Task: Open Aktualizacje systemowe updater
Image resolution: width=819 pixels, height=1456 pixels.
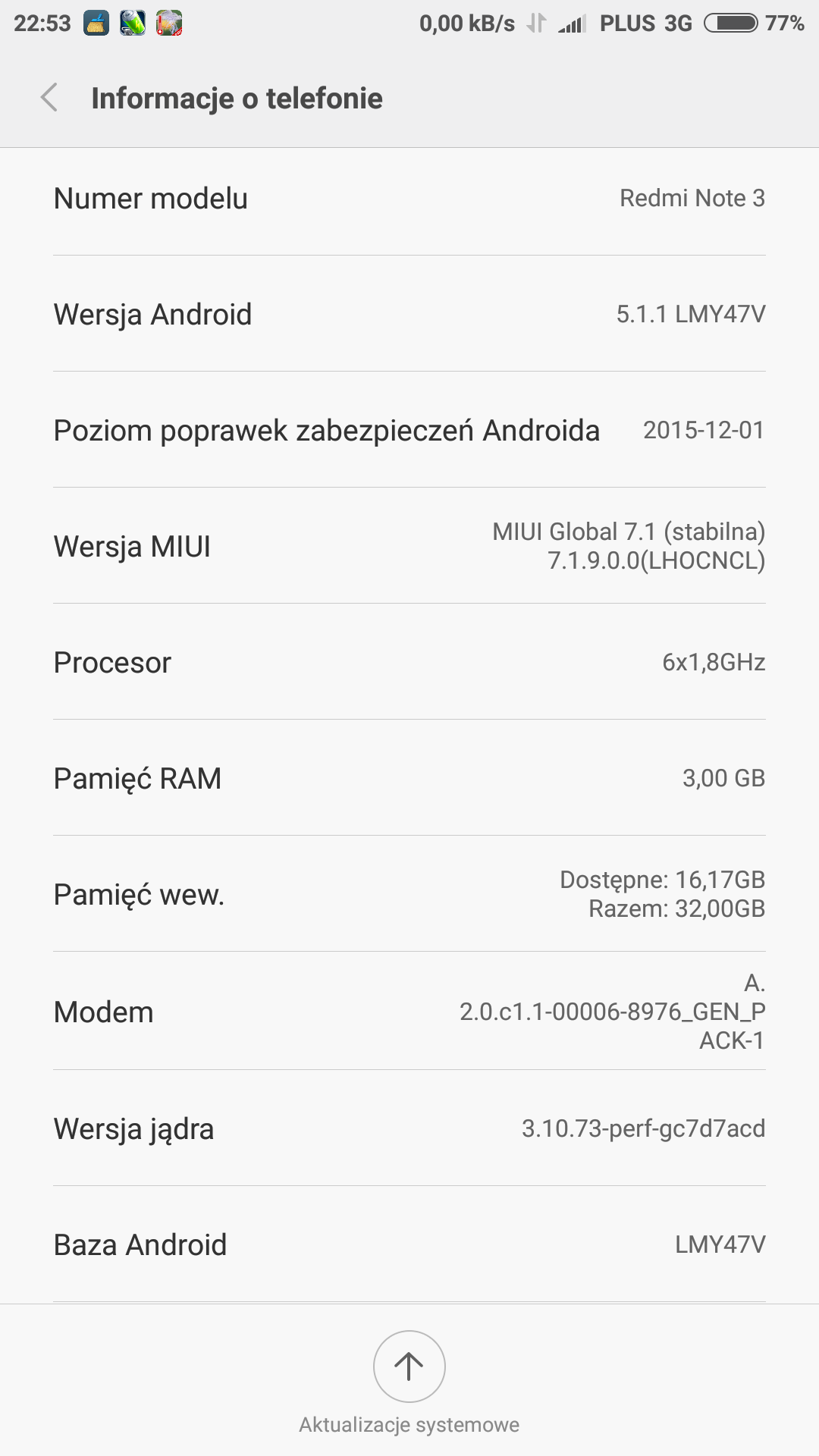Action: pyautogui.click(x=409, y=1367)
